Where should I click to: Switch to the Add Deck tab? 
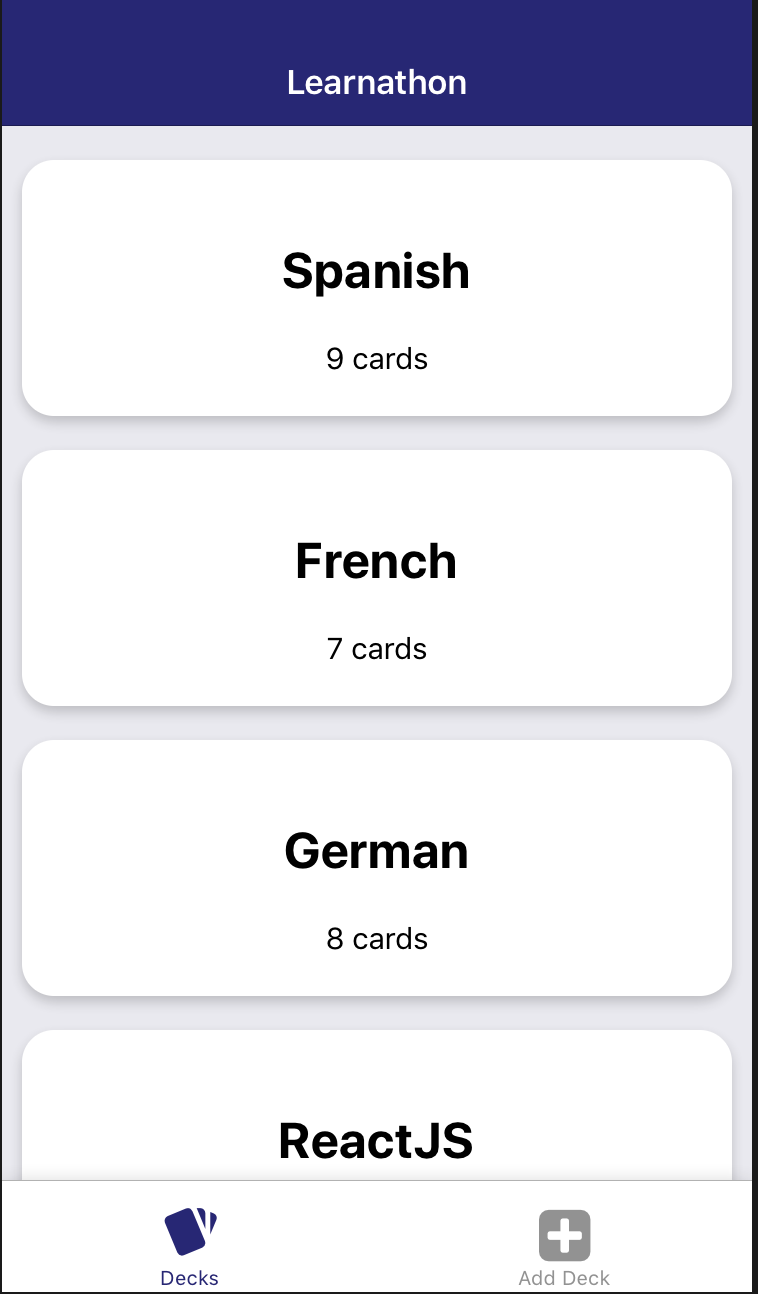click(563, 1245)
